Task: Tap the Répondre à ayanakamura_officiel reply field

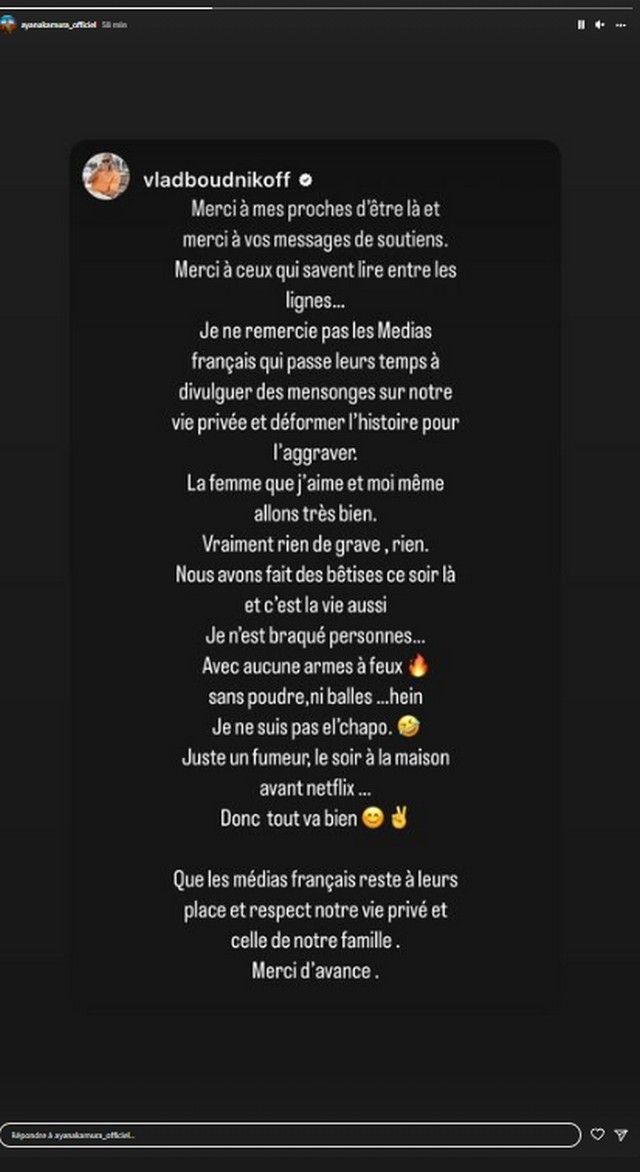Action: 290,1134
